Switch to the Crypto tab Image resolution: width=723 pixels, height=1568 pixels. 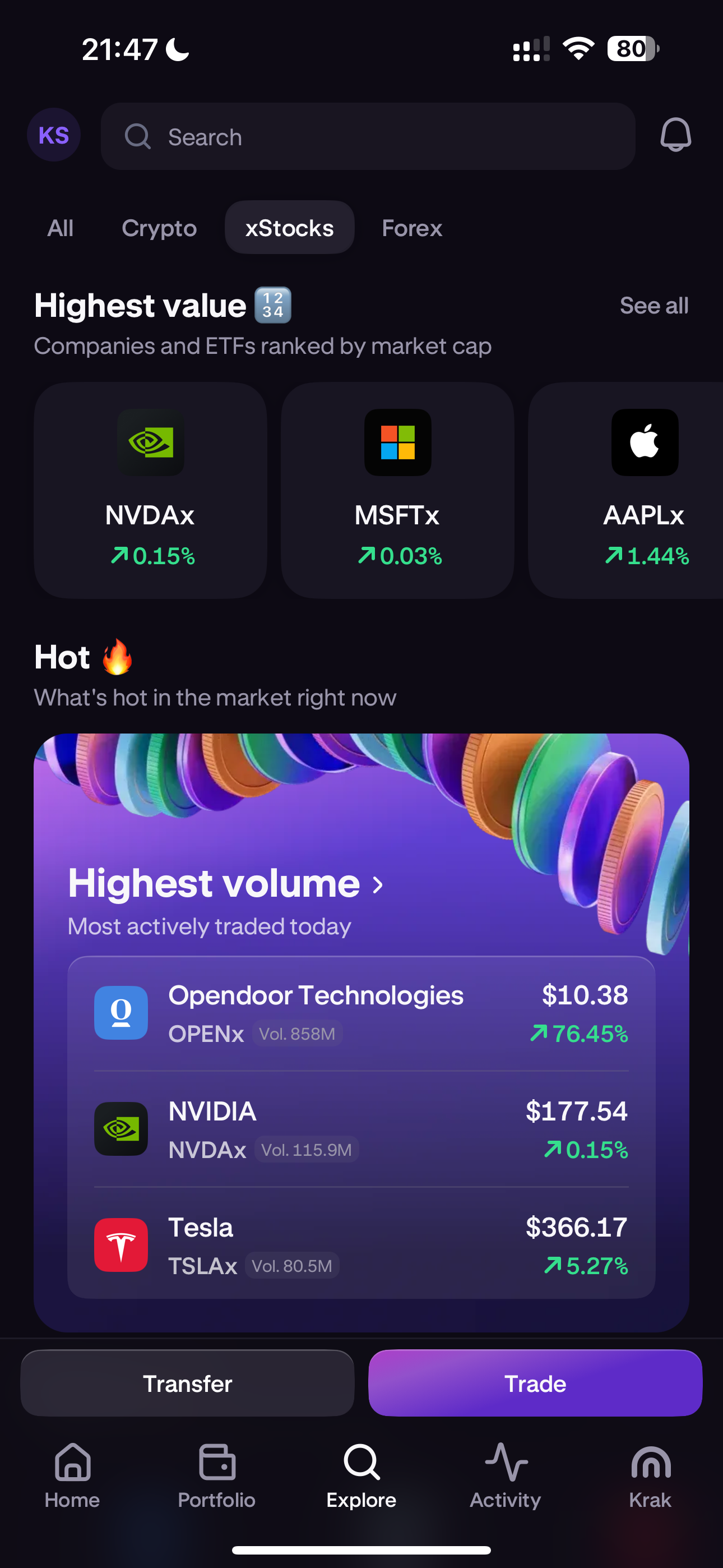159,228
